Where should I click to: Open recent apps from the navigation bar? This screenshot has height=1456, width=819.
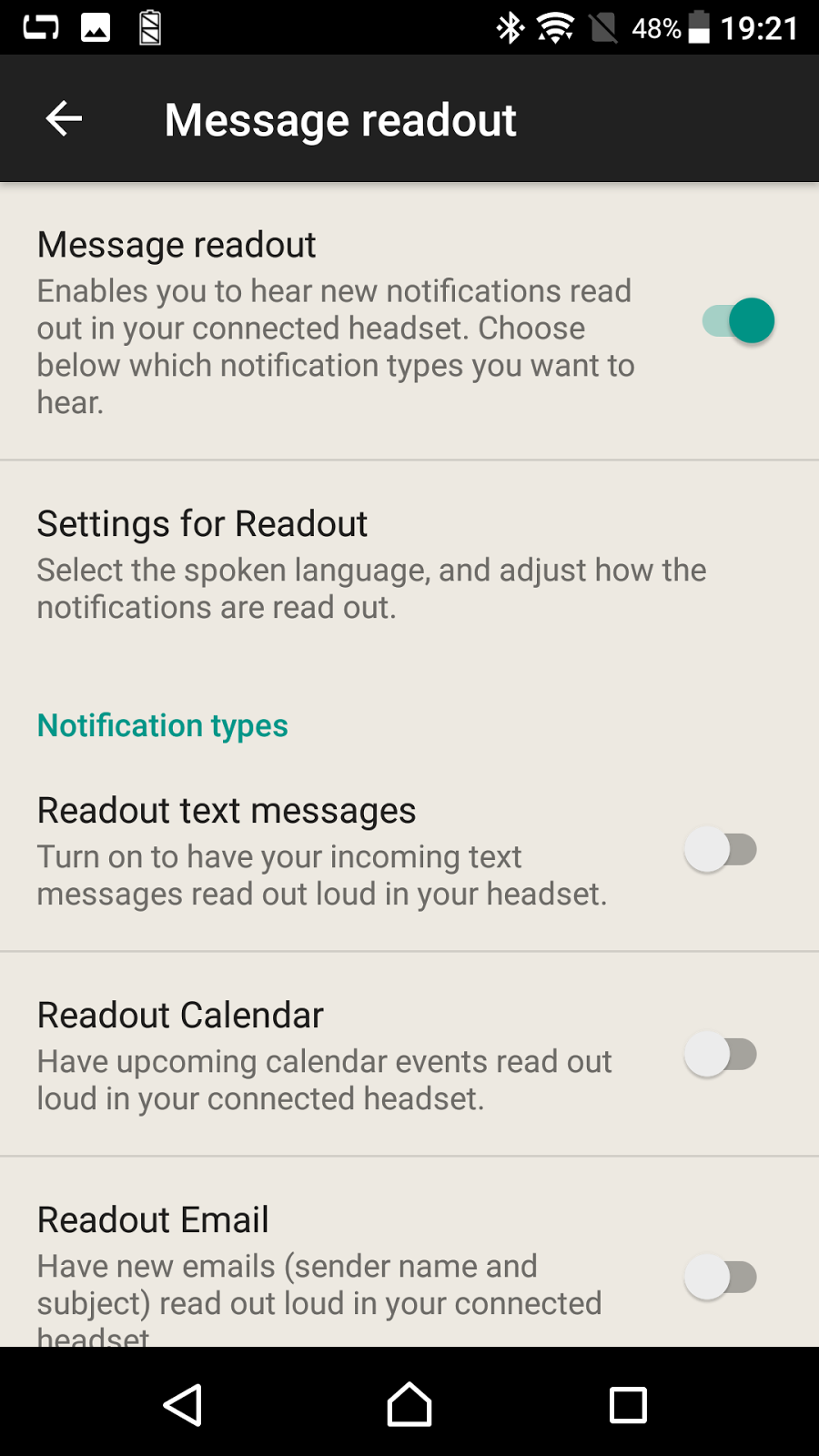point(628,1405)
